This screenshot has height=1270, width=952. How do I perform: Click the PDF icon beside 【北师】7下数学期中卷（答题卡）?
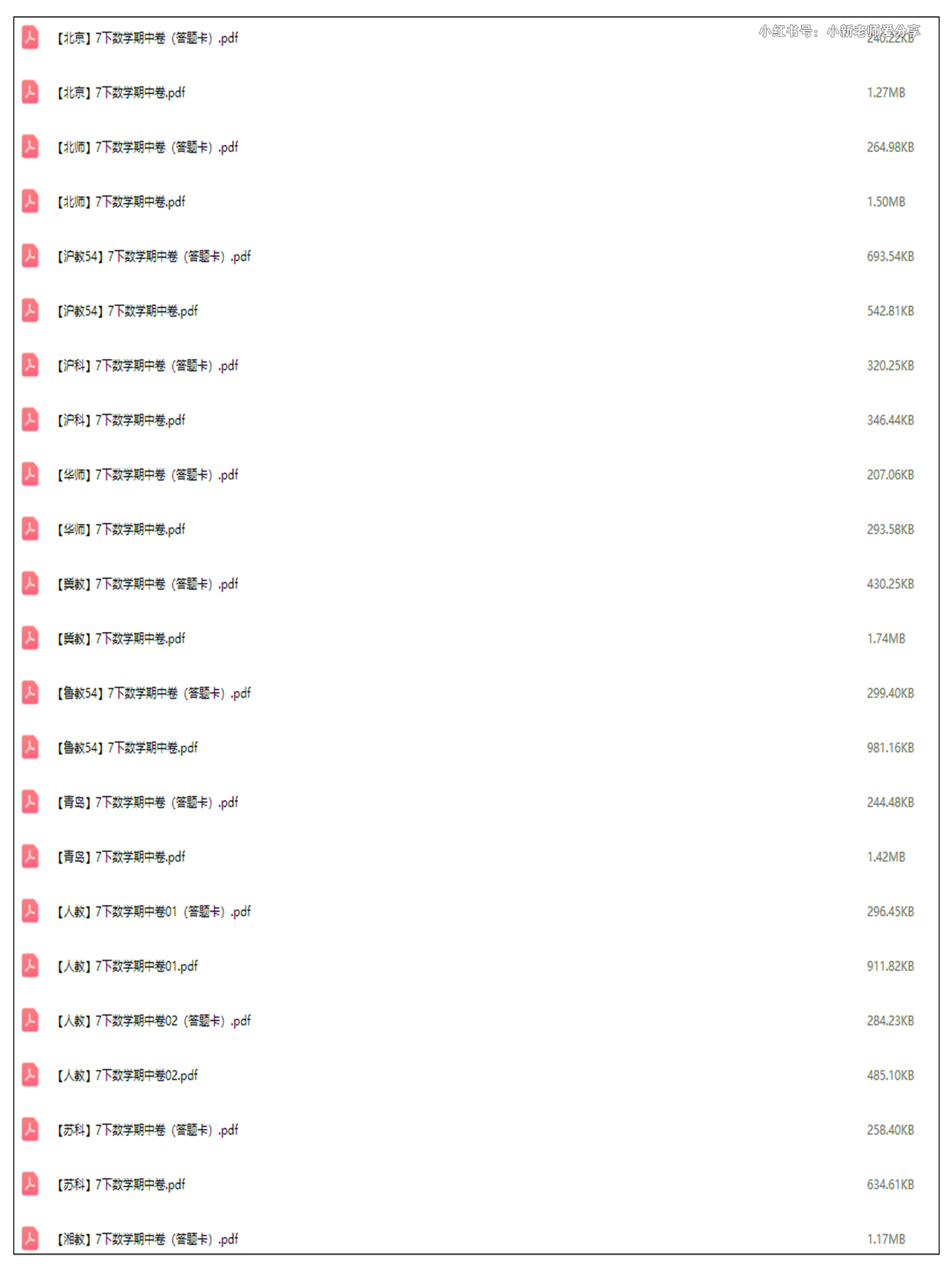pos(29,146)
